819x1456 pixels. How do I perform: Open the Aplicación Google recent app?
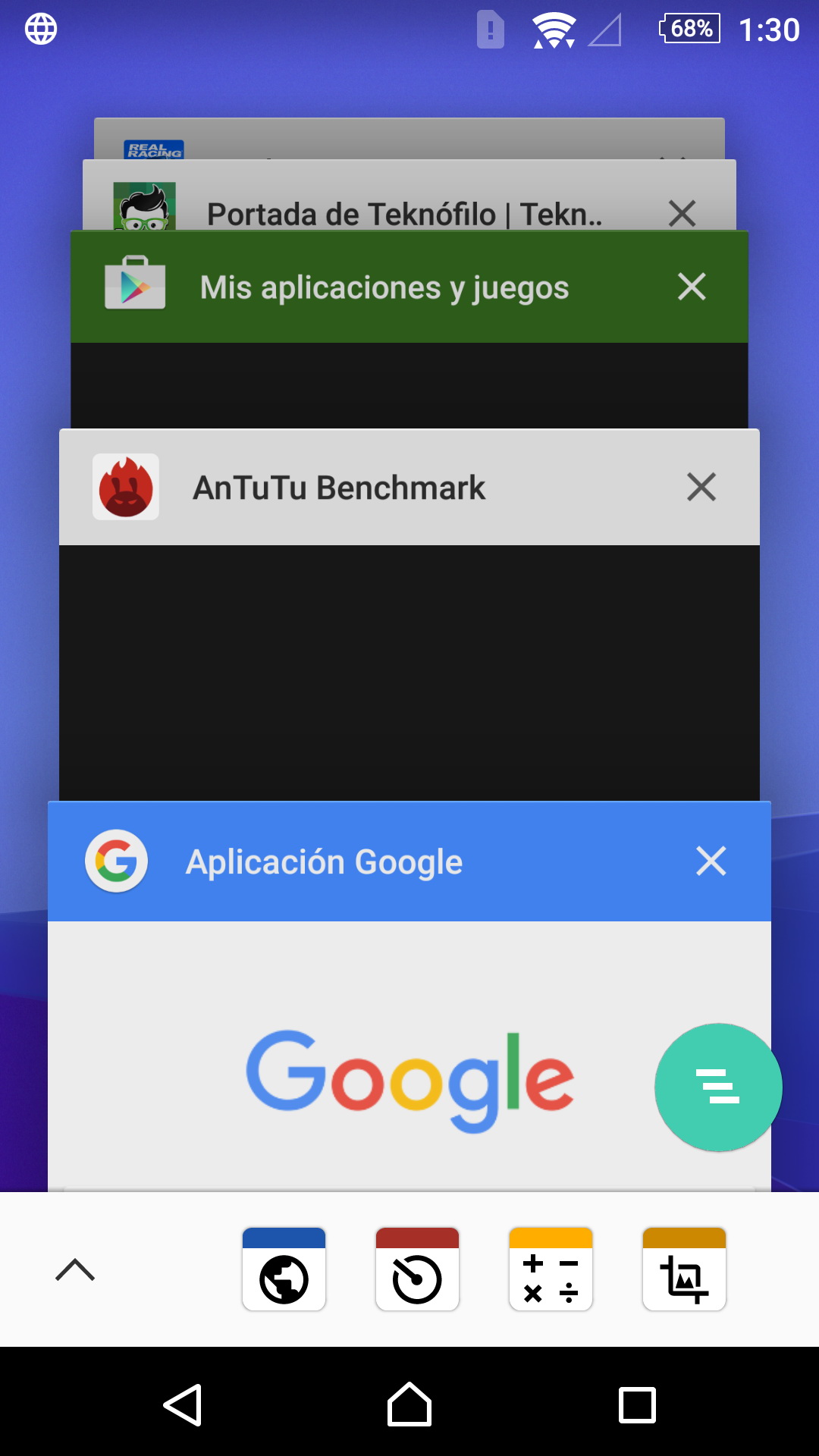(409, 996)
